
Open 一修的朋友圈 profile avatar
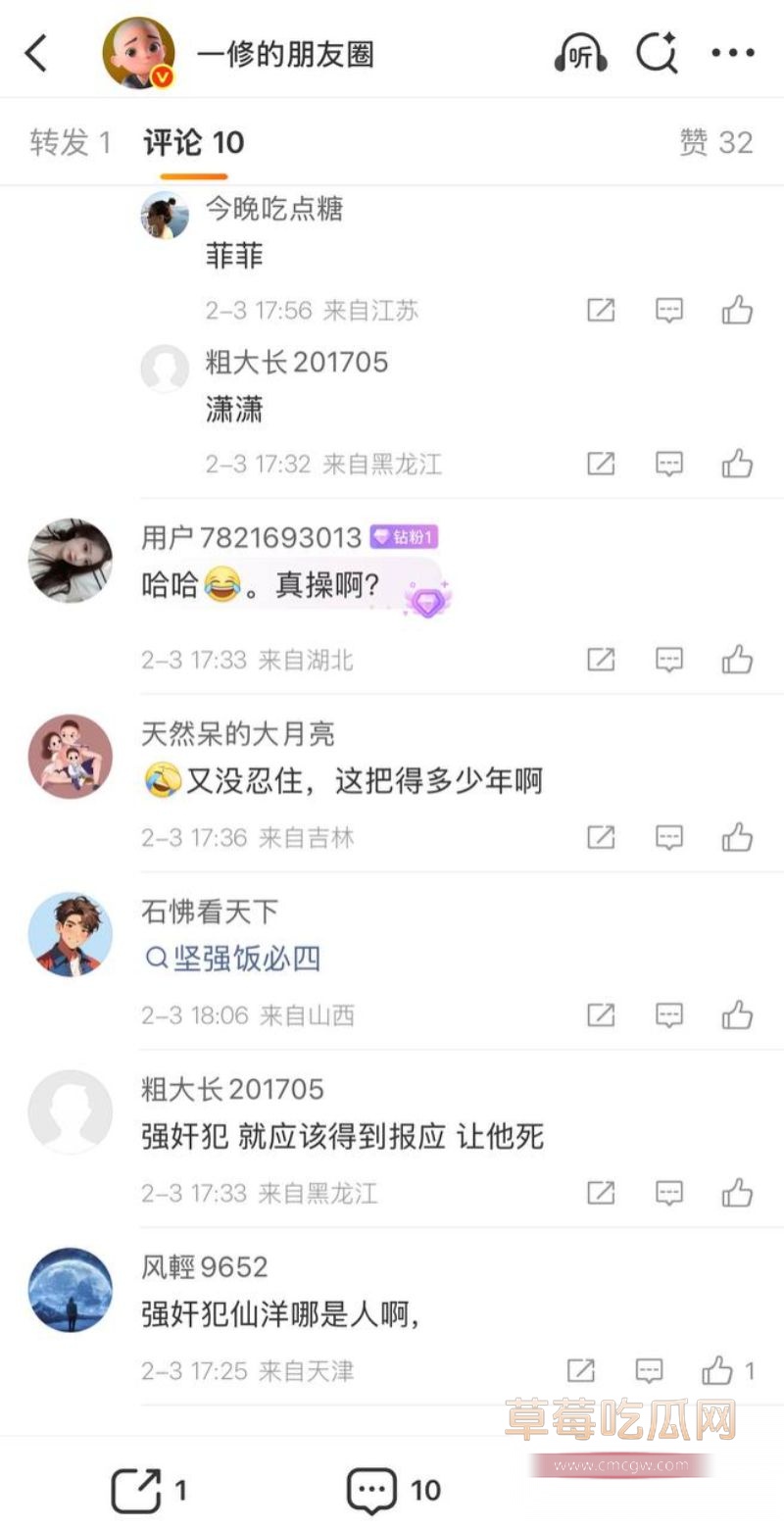click(x=138, y=53)
